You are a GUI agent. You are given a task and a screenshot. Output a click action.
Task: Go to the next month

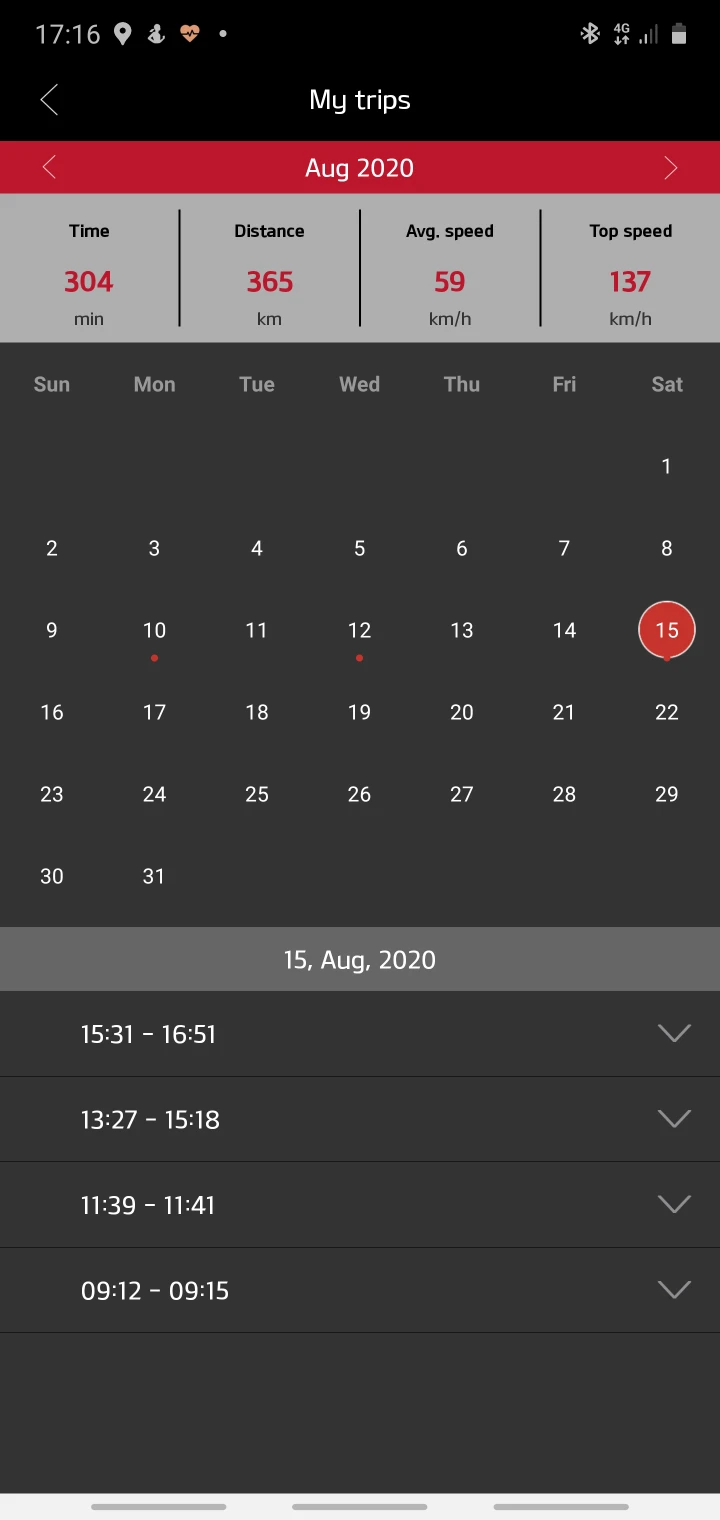click(x=671, y=168)
